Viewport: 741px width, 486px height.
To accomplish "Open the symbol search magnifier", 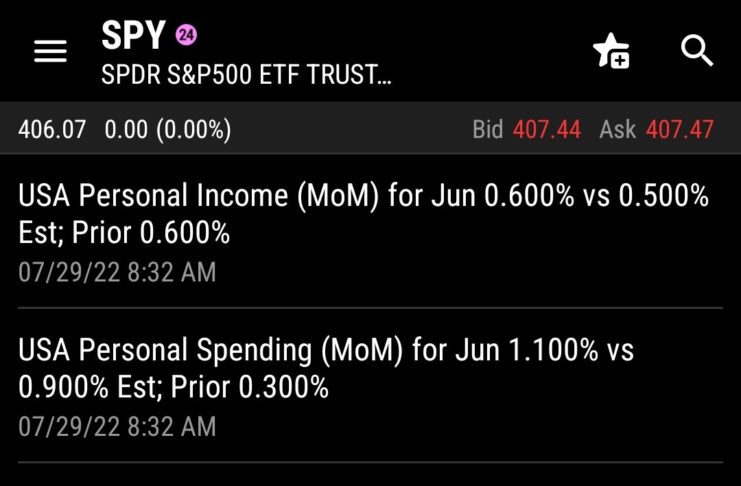I will tap(696, 49).
